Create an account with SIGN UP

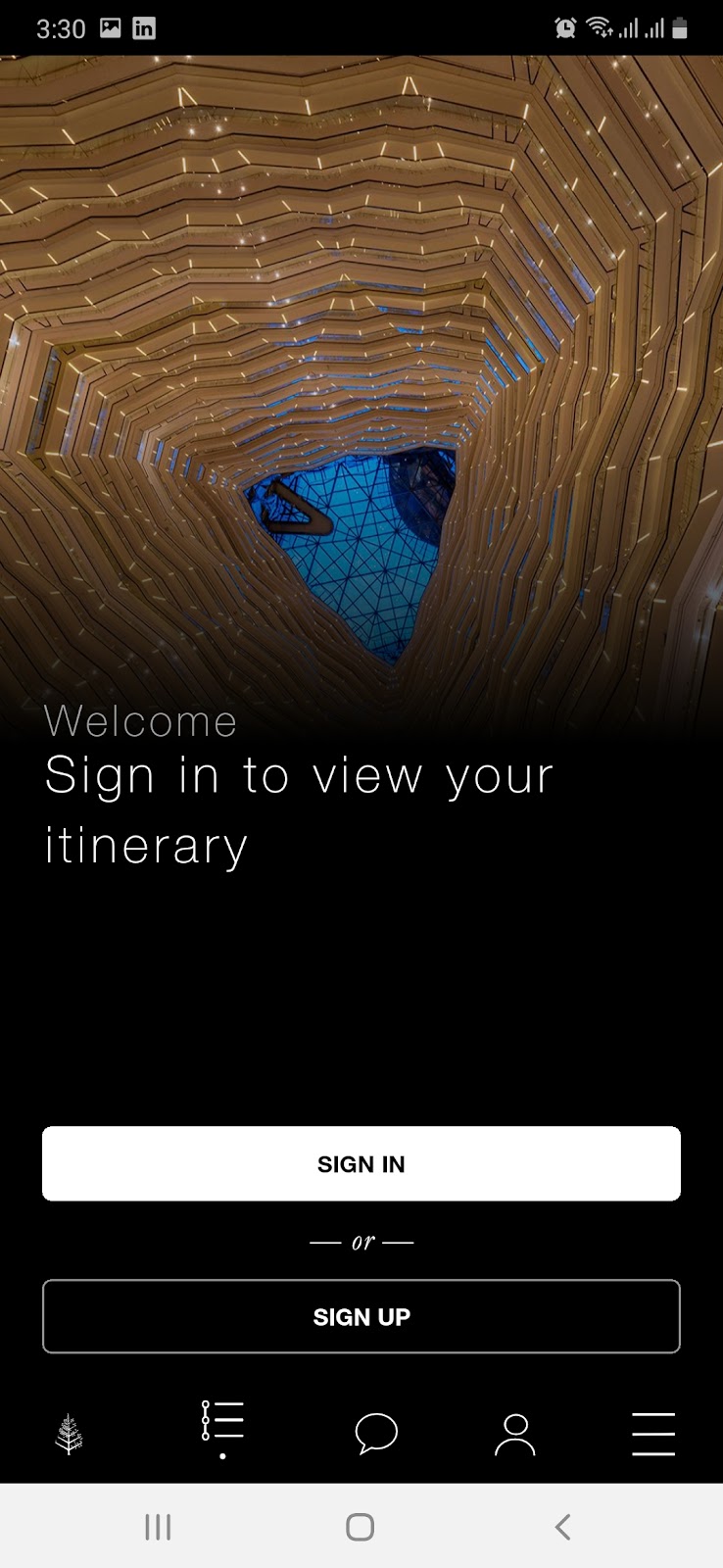[361, 1316]
